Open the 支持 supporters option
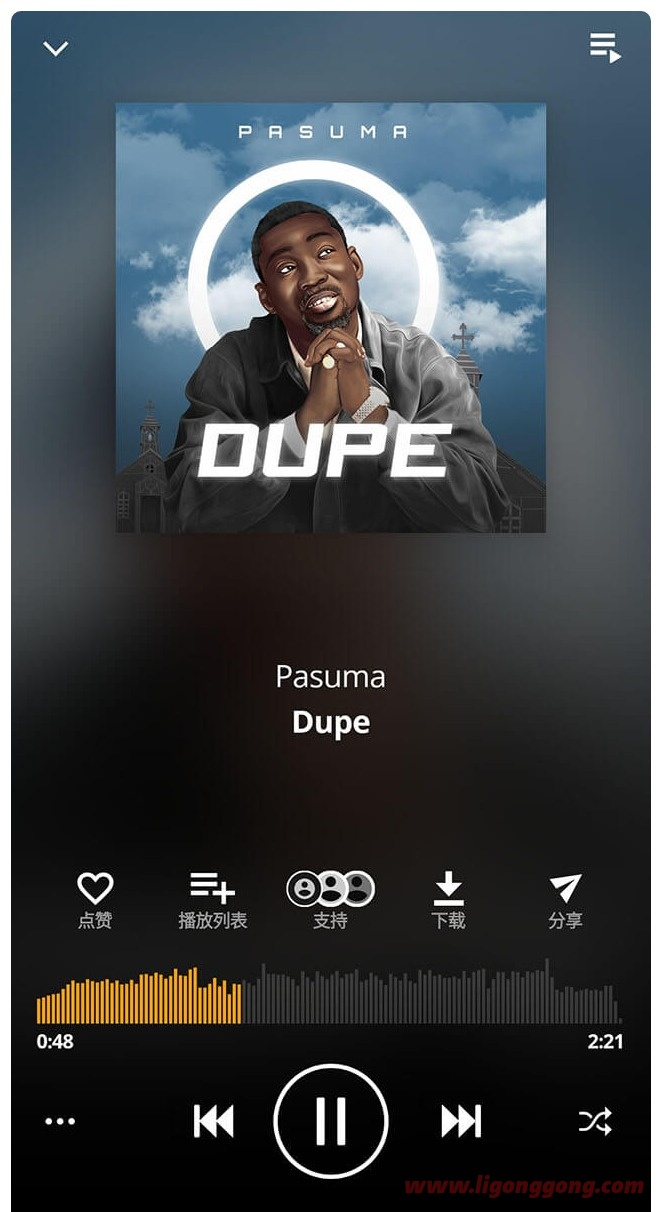Screen dimensions: 658x1212 pos(330,900)
